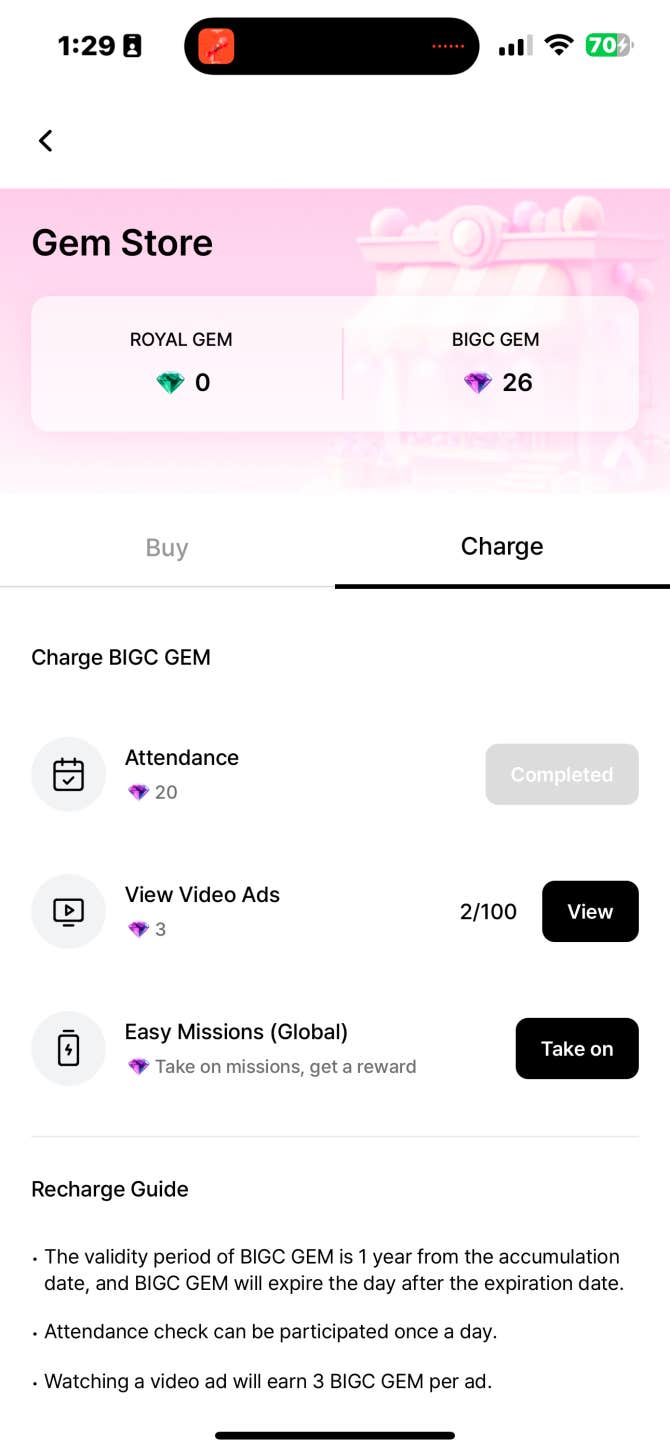
Task: Switch to the Buy tab
Action: (167, 547)
